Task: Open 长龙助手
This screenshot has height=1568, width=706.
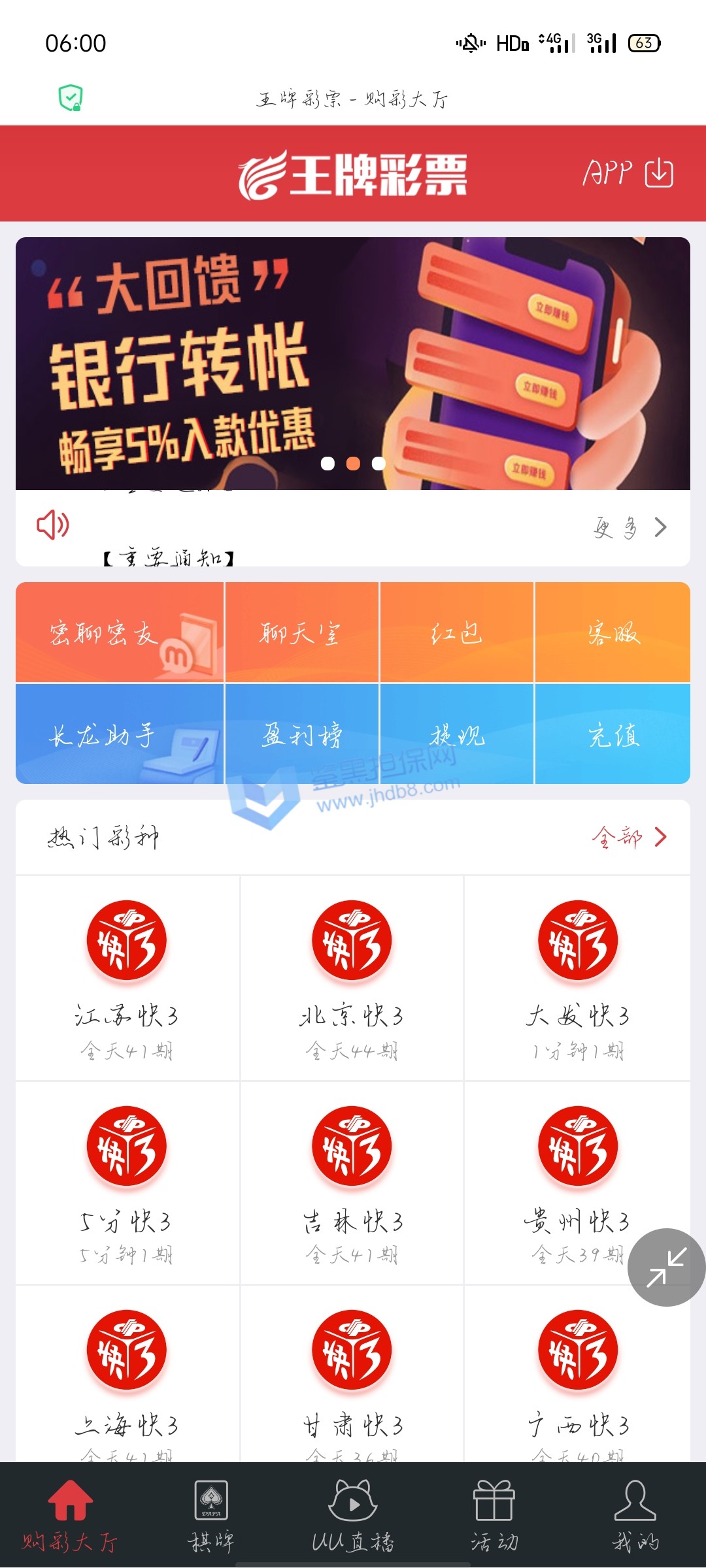Action: pos(120,734)
